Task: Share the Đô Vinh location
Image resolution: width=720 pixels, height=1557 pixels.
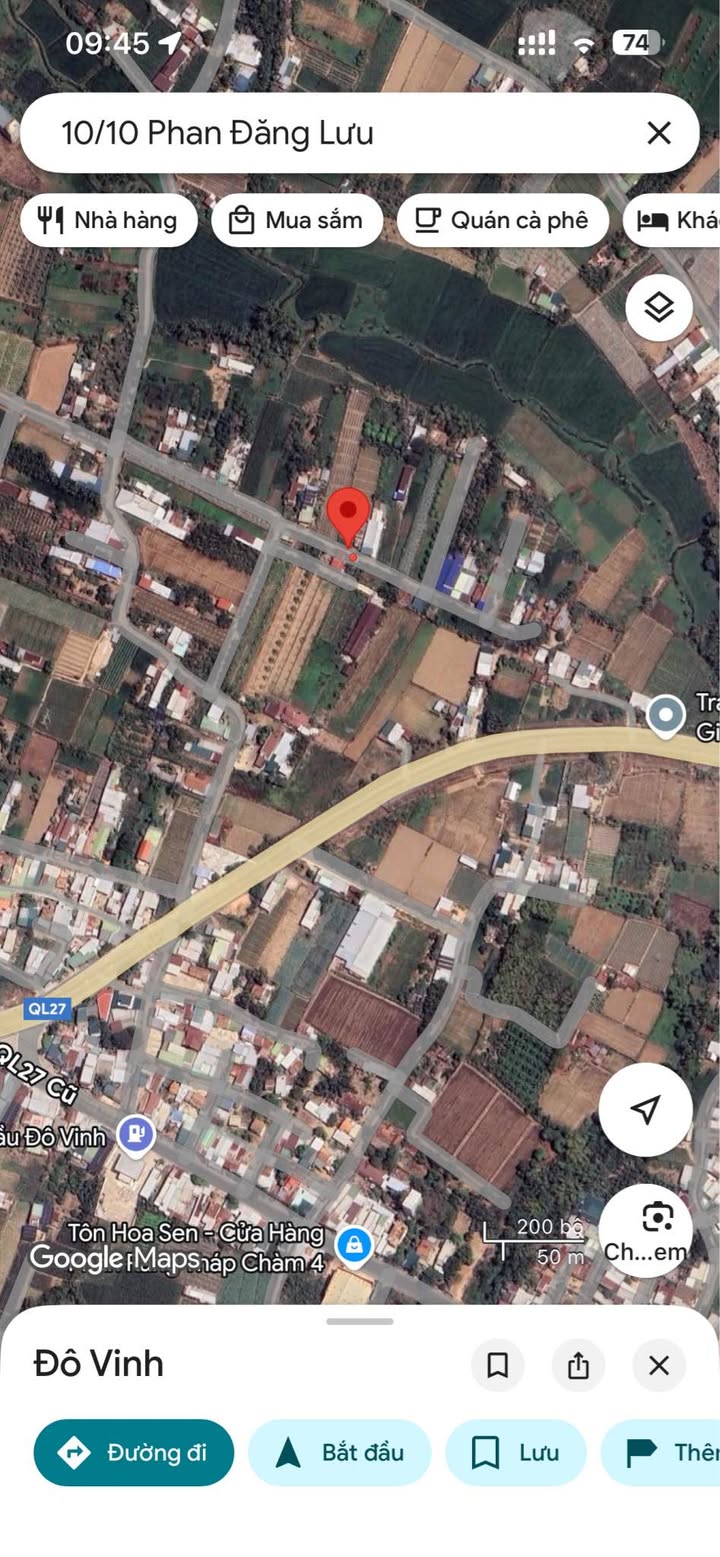Action: click(x=578, y=1365)
